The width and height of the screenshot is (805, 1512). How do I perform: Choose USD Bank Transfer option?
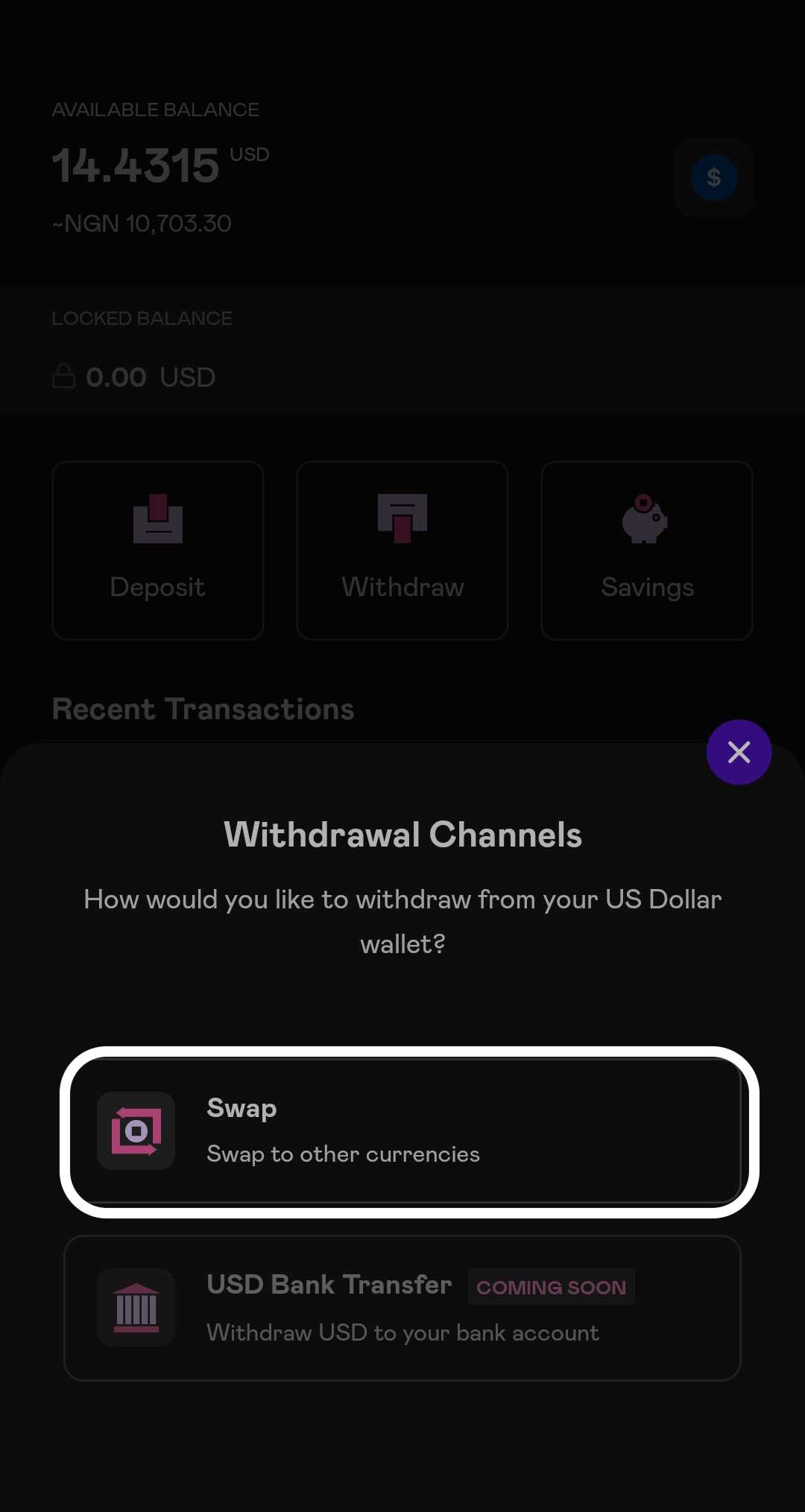pyautogui.click(x=402, y=1308)
